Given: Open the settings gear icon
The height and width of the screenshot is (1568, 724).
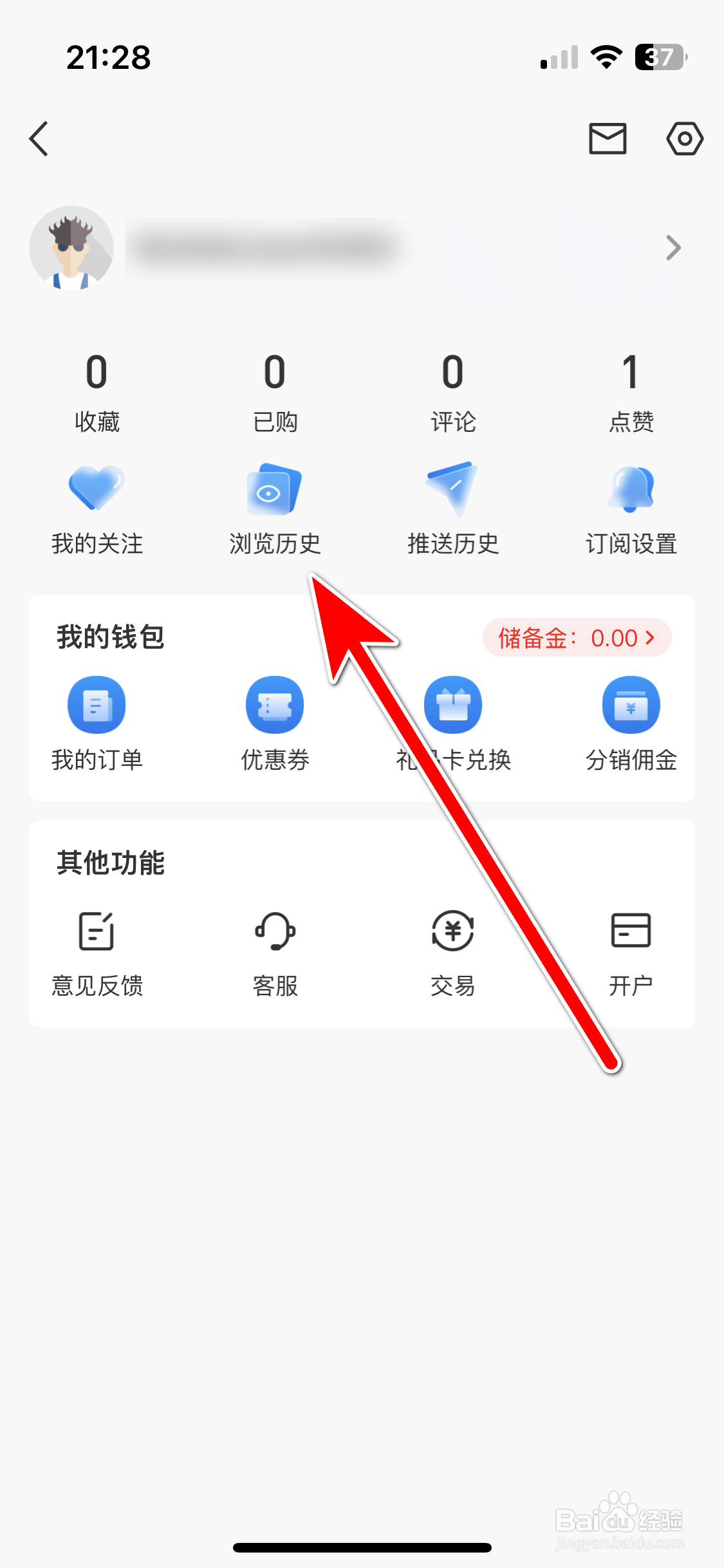Looking at the screenshot, I should pos(684,138).
